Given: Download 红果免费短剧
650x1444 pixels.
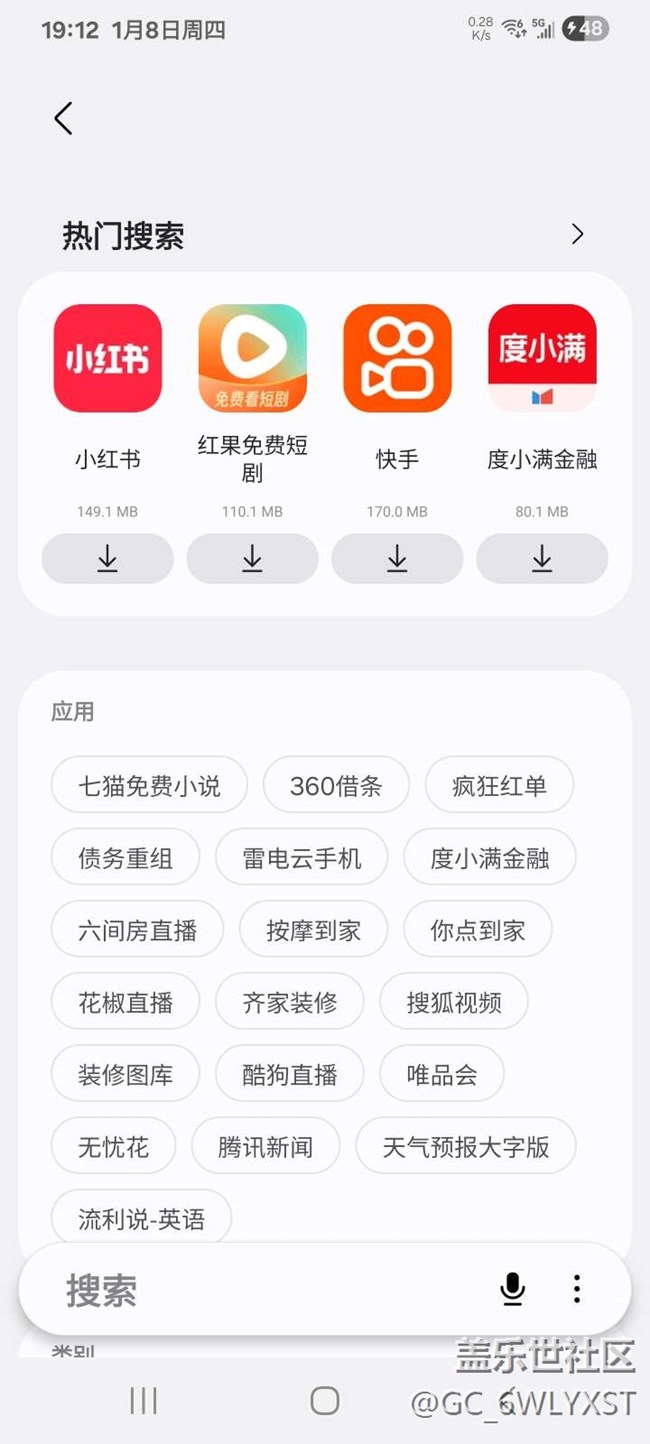Looking at the screenshot, I should pos(252,558).
